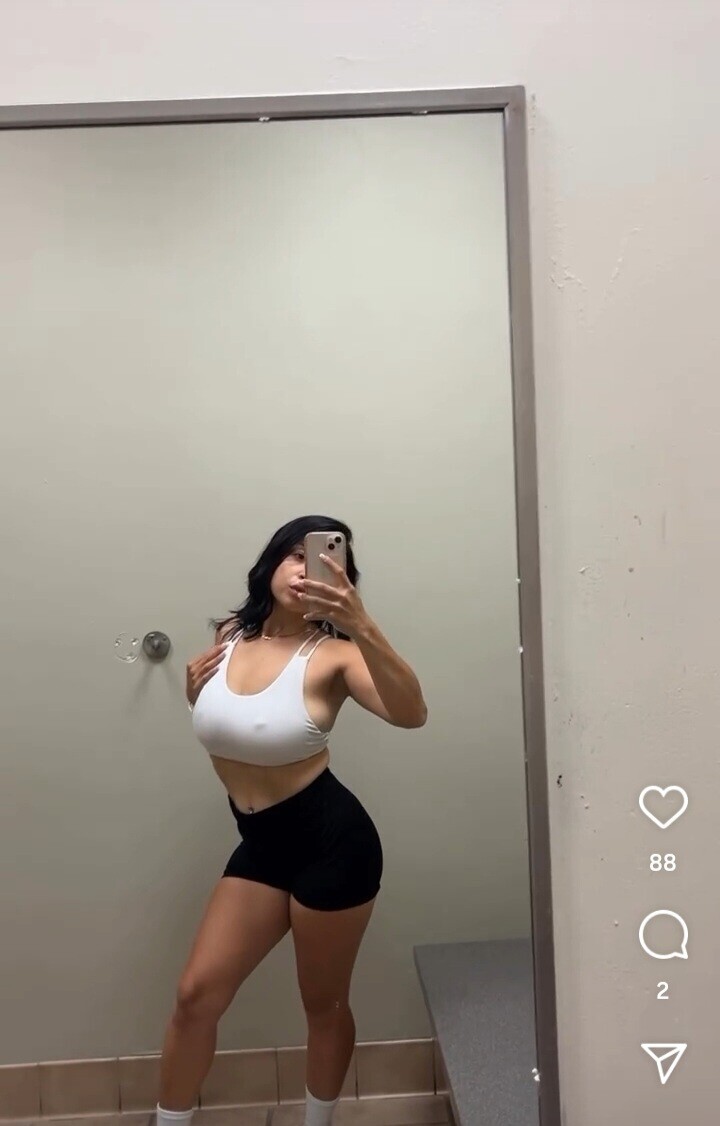The image size is (720, 1126).
Task: Like this reel with the heart icon
Action: tap(663, 806)
